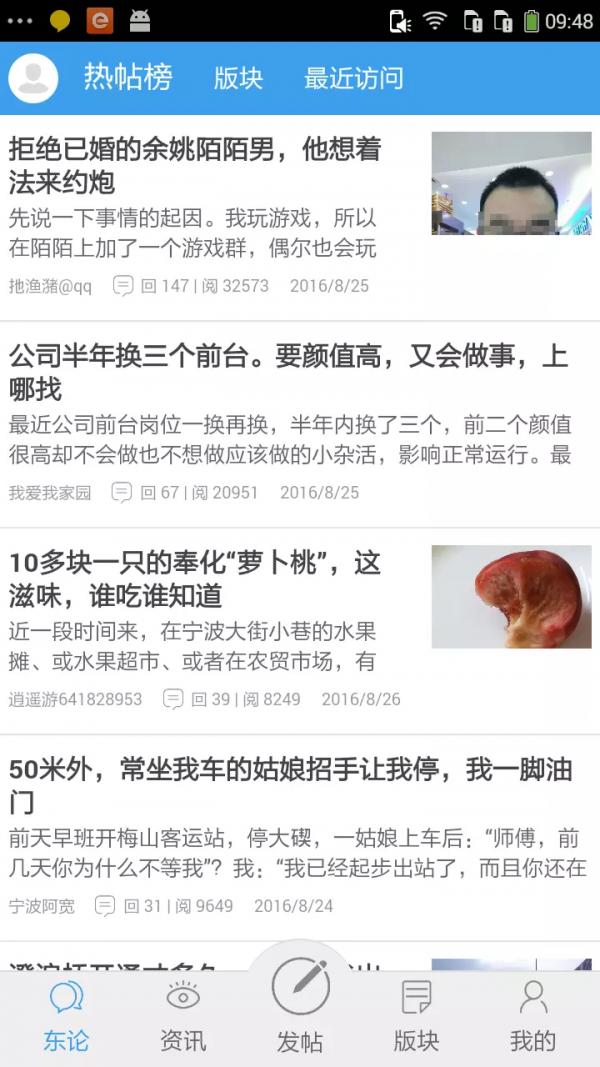Open the 最近访问 top tab
Screen dimensions: 600x1067
[x=354, y=78]
